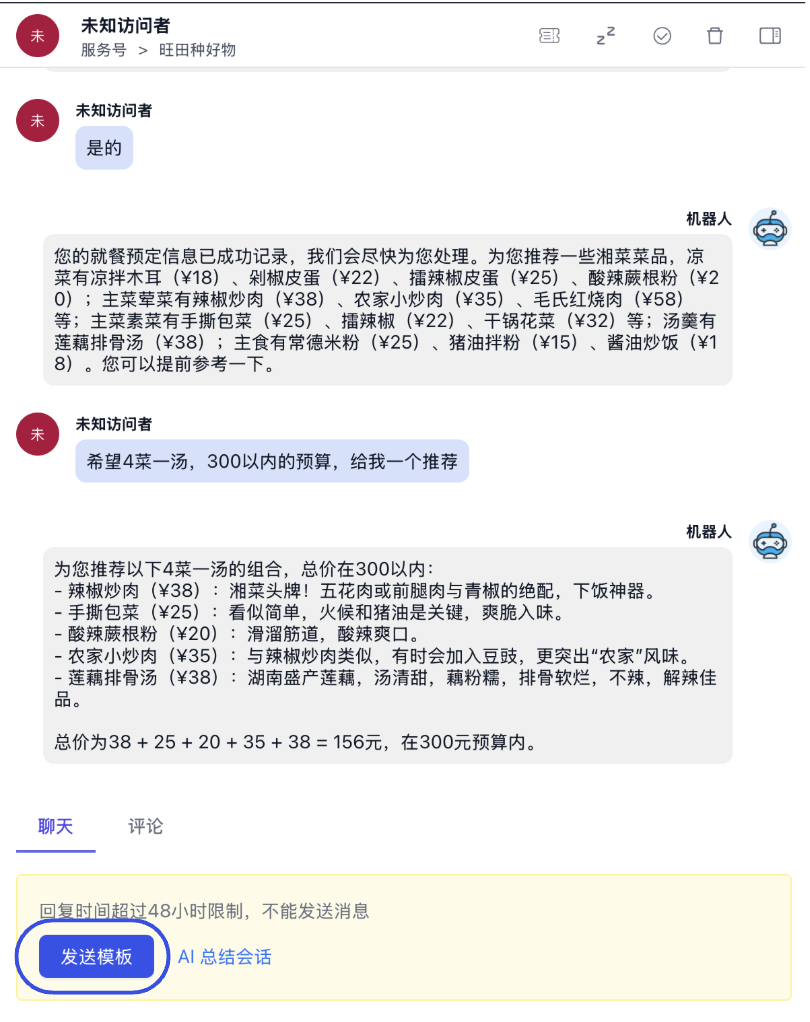Tap the 发送模板 button
810x1022 pixels.
[96, 957]
